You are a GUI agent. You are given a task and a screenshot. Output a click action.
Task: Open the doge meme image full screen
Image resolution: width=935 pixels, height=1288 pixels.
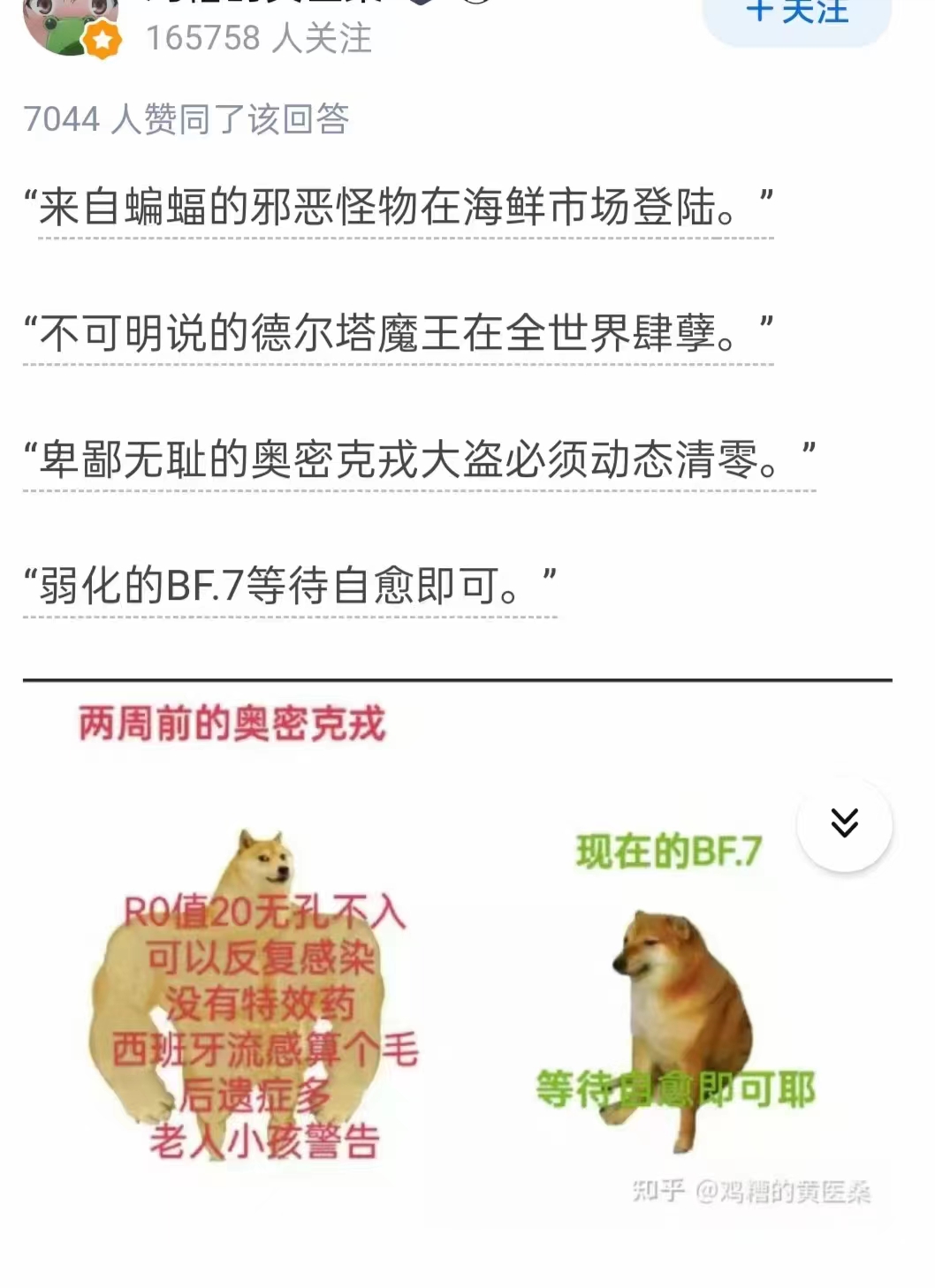[x=460, y=963]
